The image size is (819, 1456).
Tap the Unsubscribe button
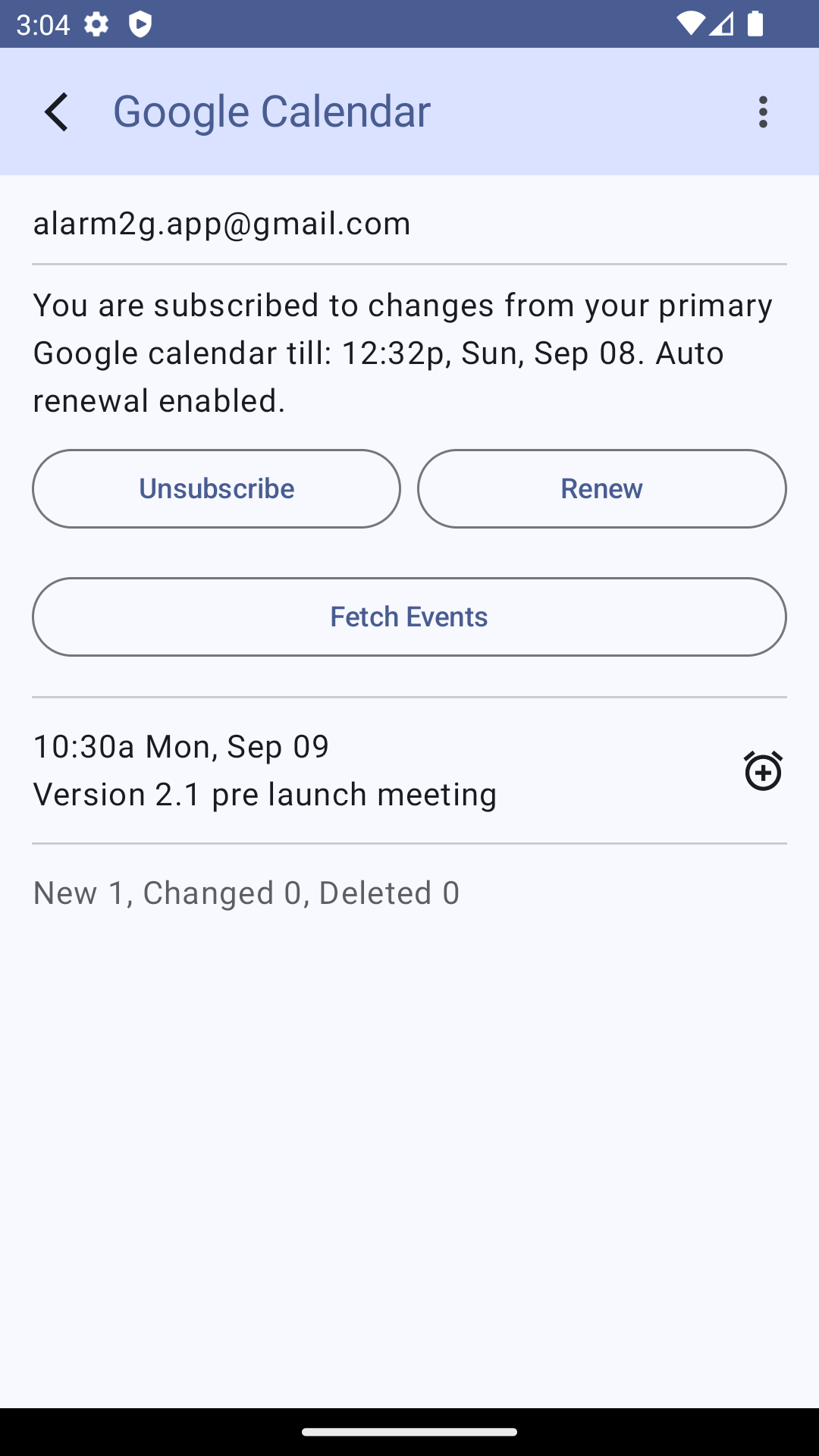tap(216, 488)
